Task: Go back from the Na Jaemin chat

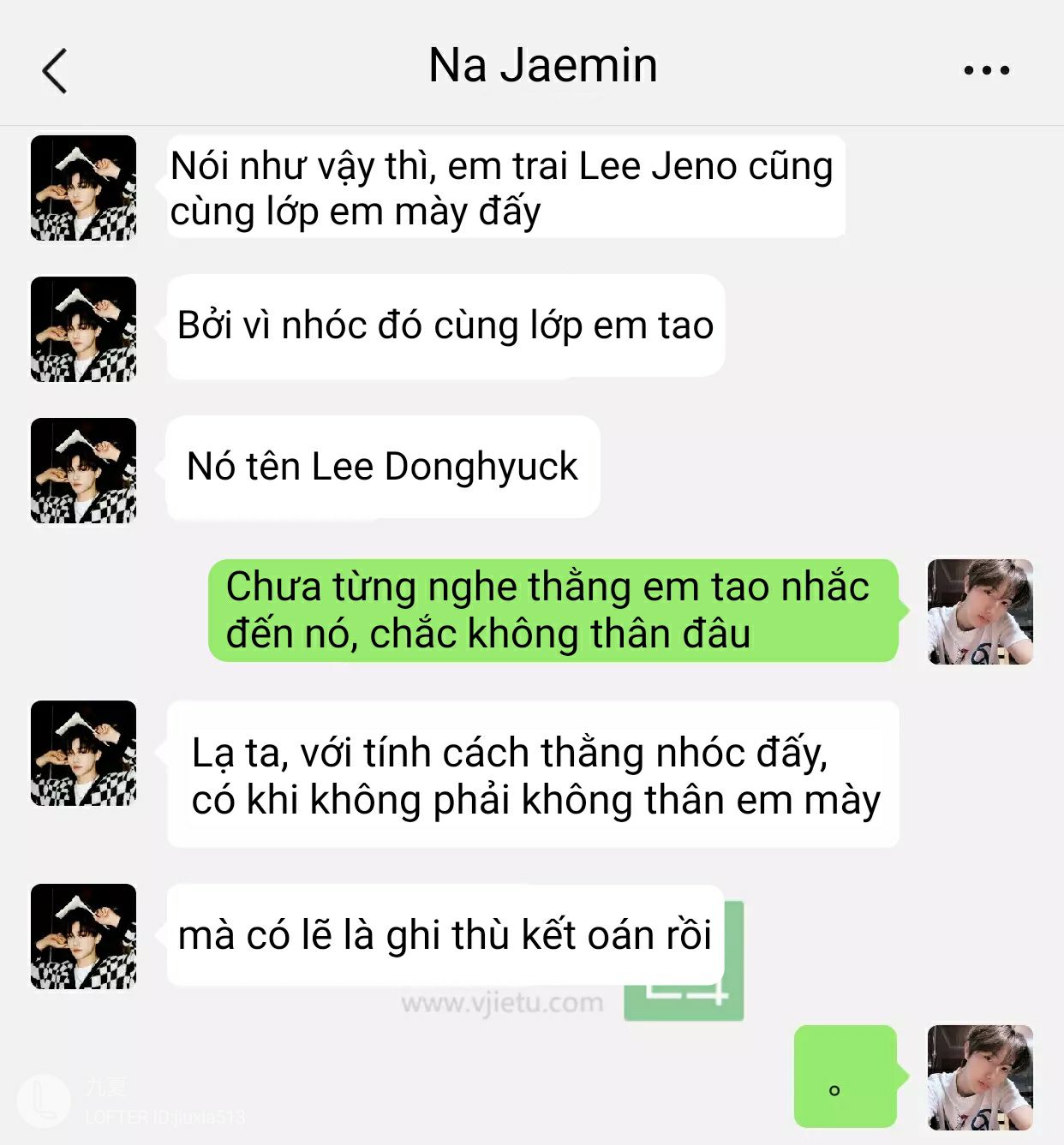Action: (x=55, y=70)
